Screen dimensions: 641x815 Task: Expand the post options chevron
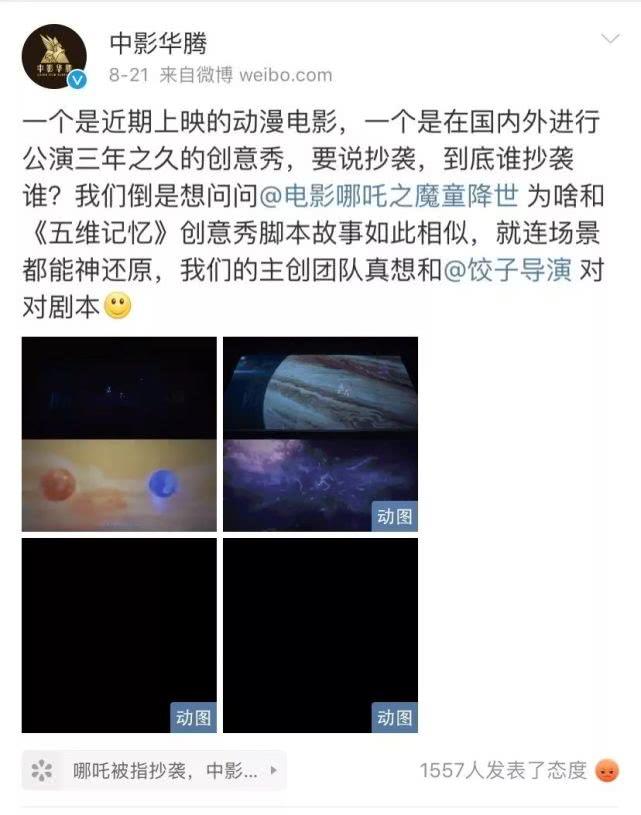click(609, 40)
